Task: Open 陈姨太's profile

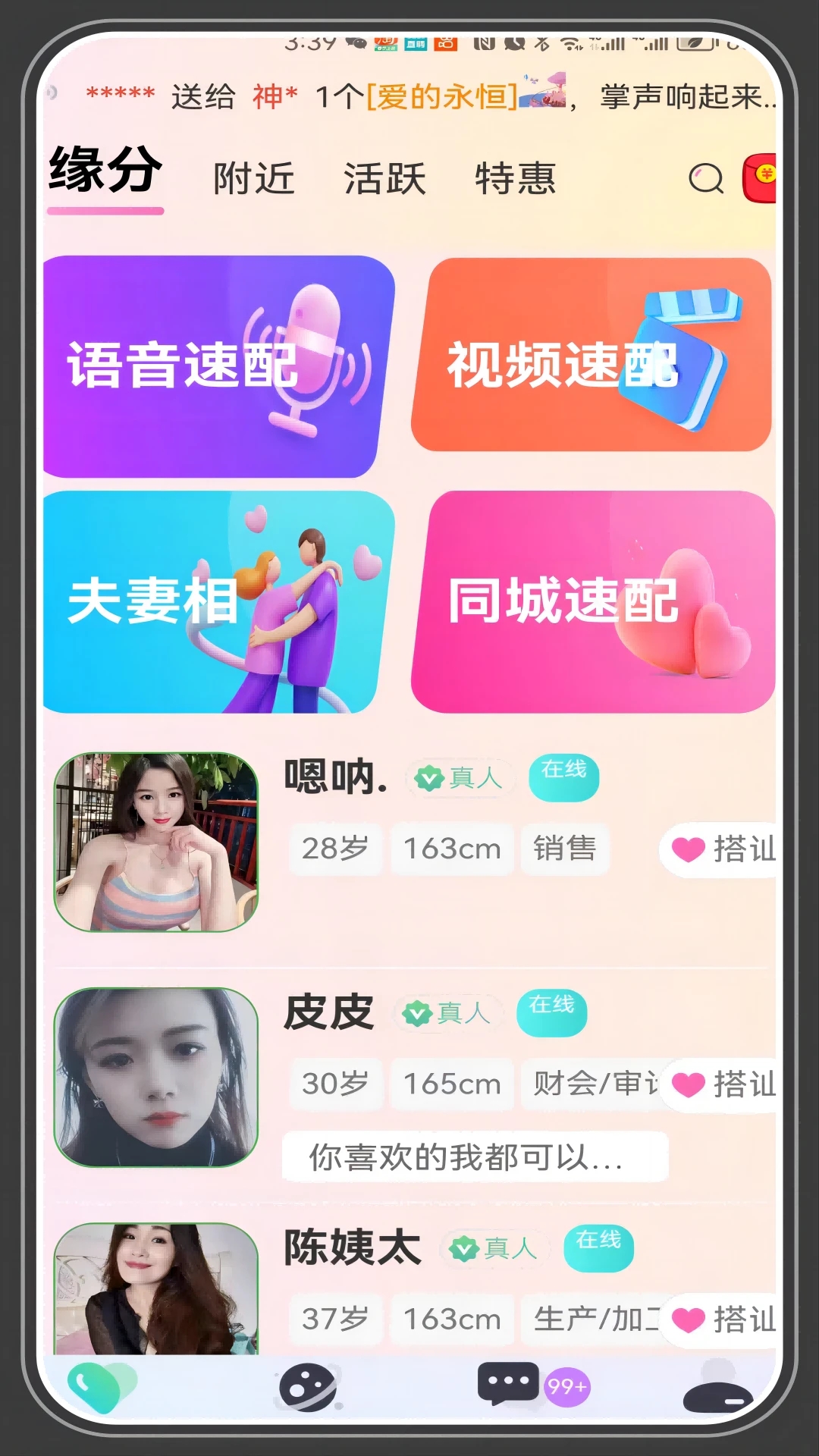Action: click(156, 1289)
